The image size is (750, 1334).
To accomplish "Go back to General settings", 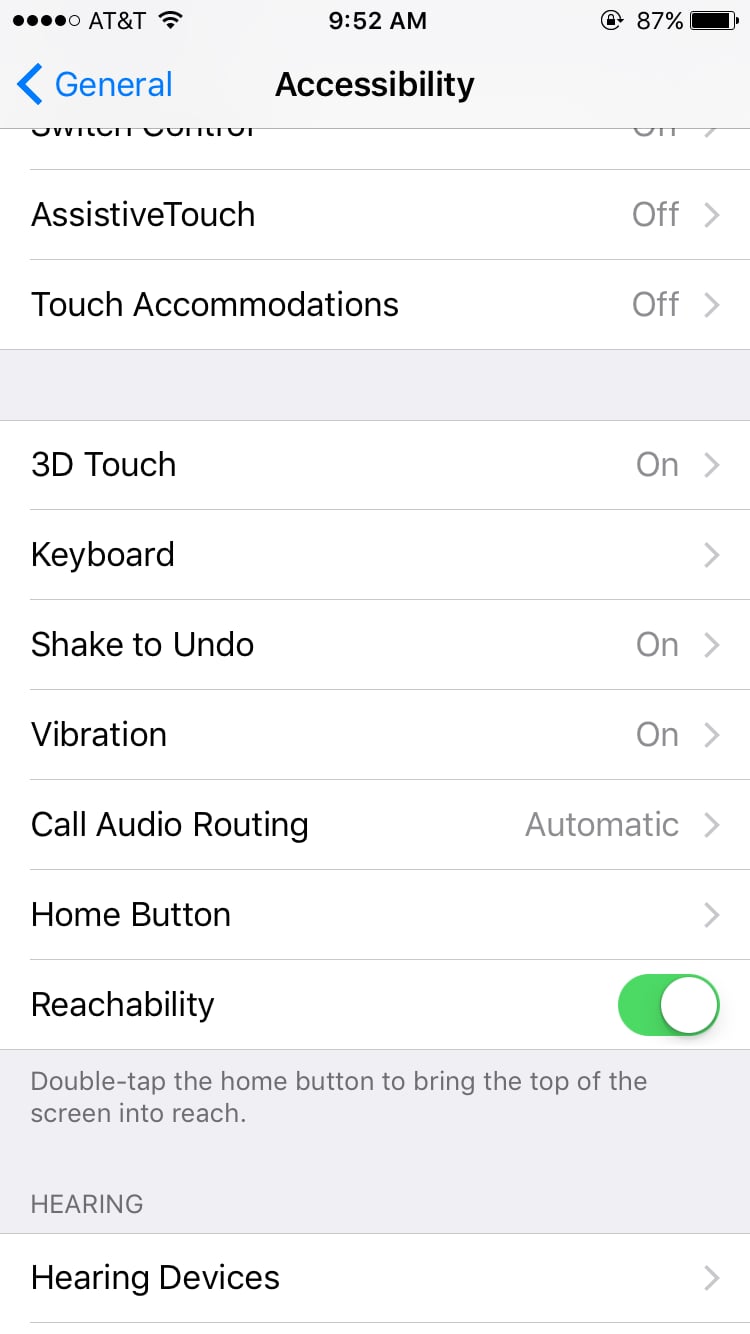I will click(x=95, y=85).
